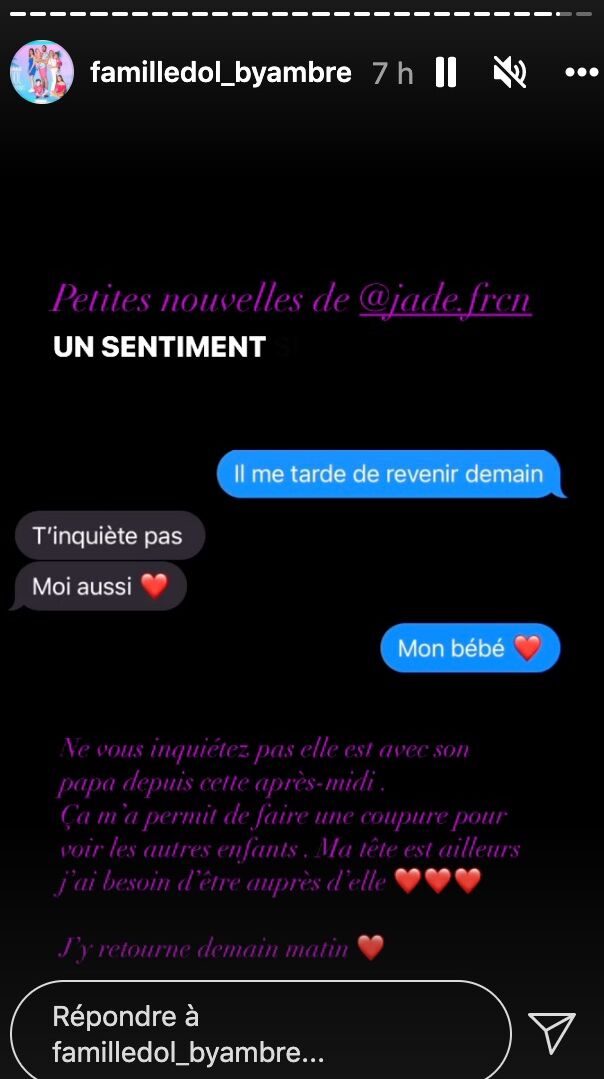
Task: Open the @jade.frcn mention
Action: pos(445,299)
